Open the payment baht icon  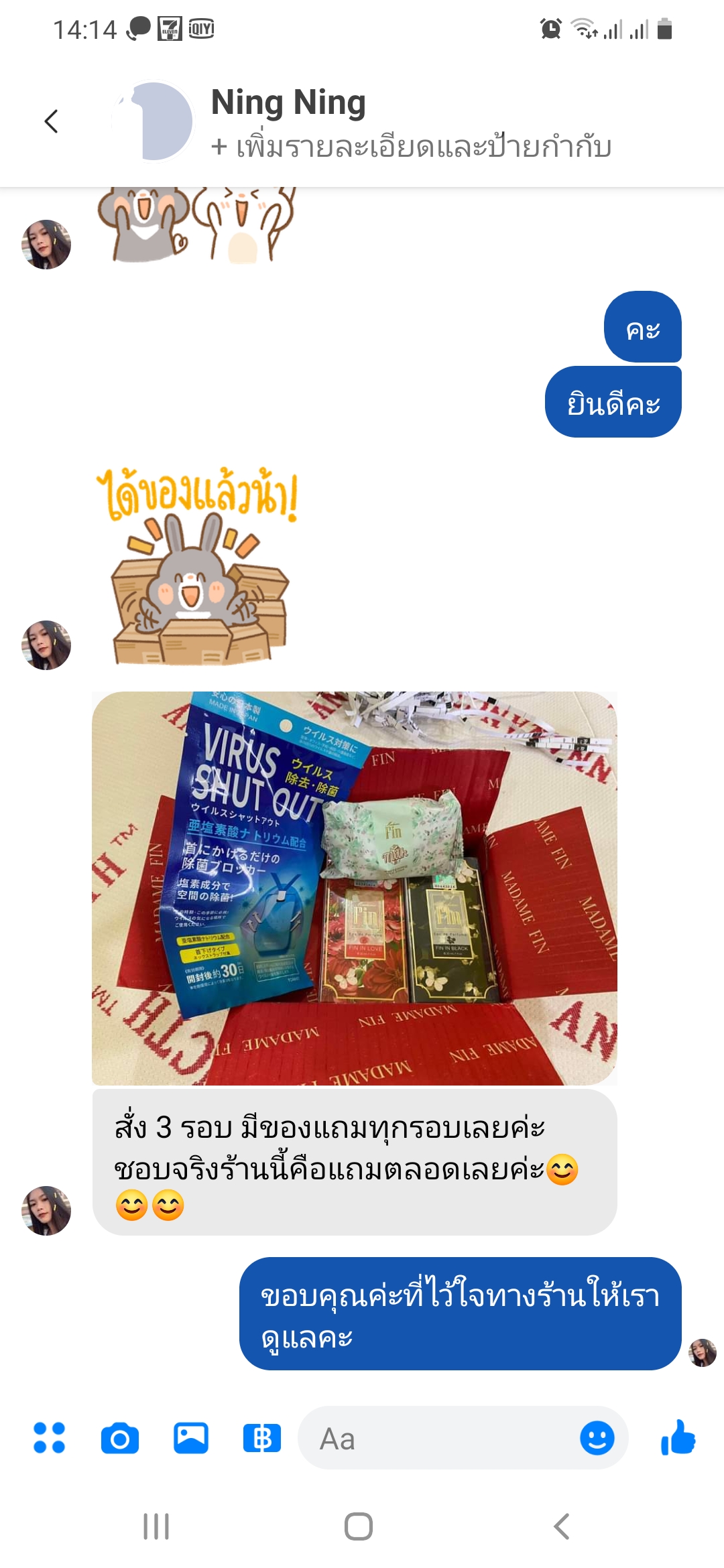(x=262, y=1438)
